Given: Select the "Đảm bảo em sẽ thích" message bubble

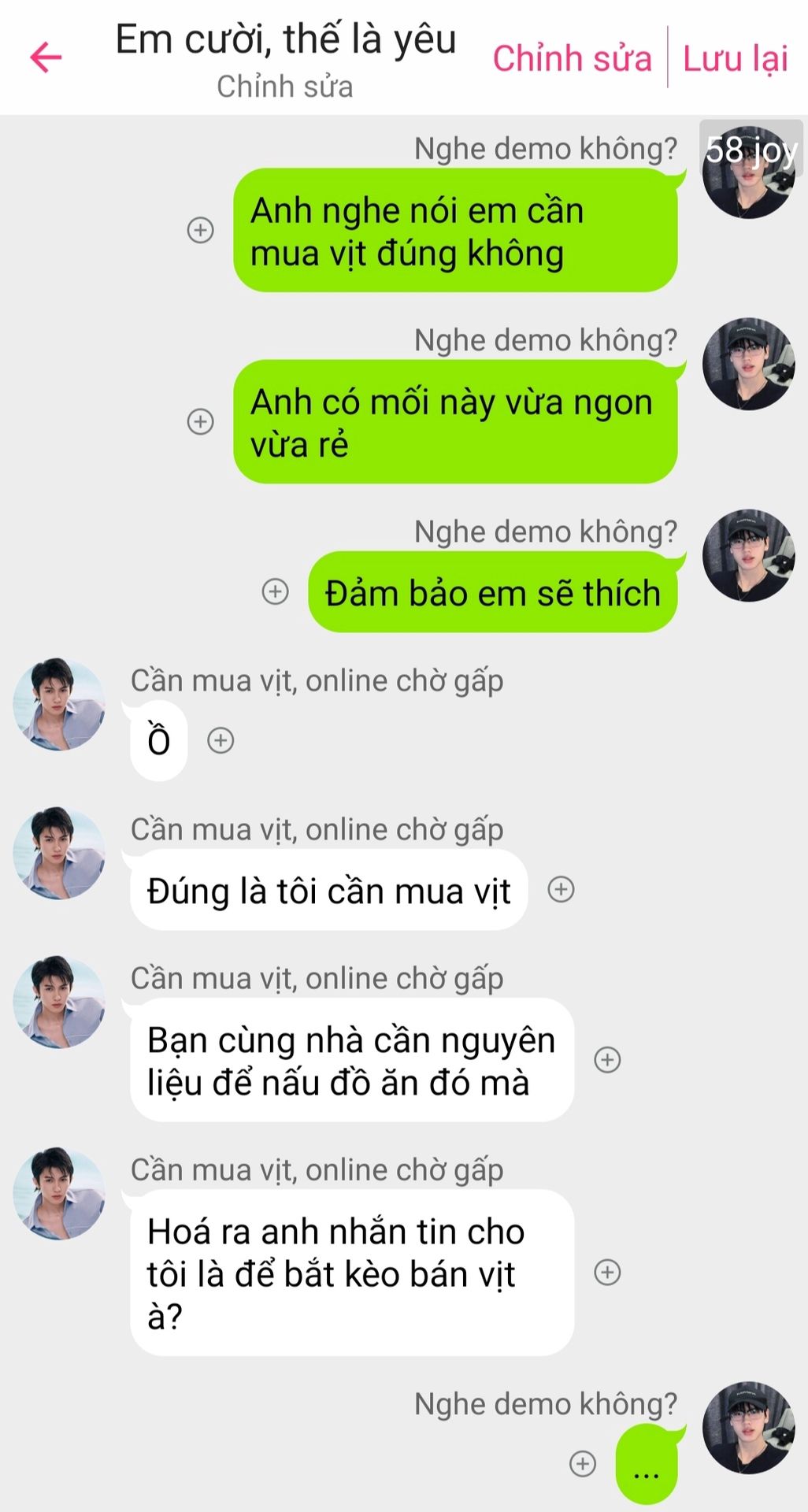Looking at the screenshot, I should pyautogui.click(x=492, y=592).
